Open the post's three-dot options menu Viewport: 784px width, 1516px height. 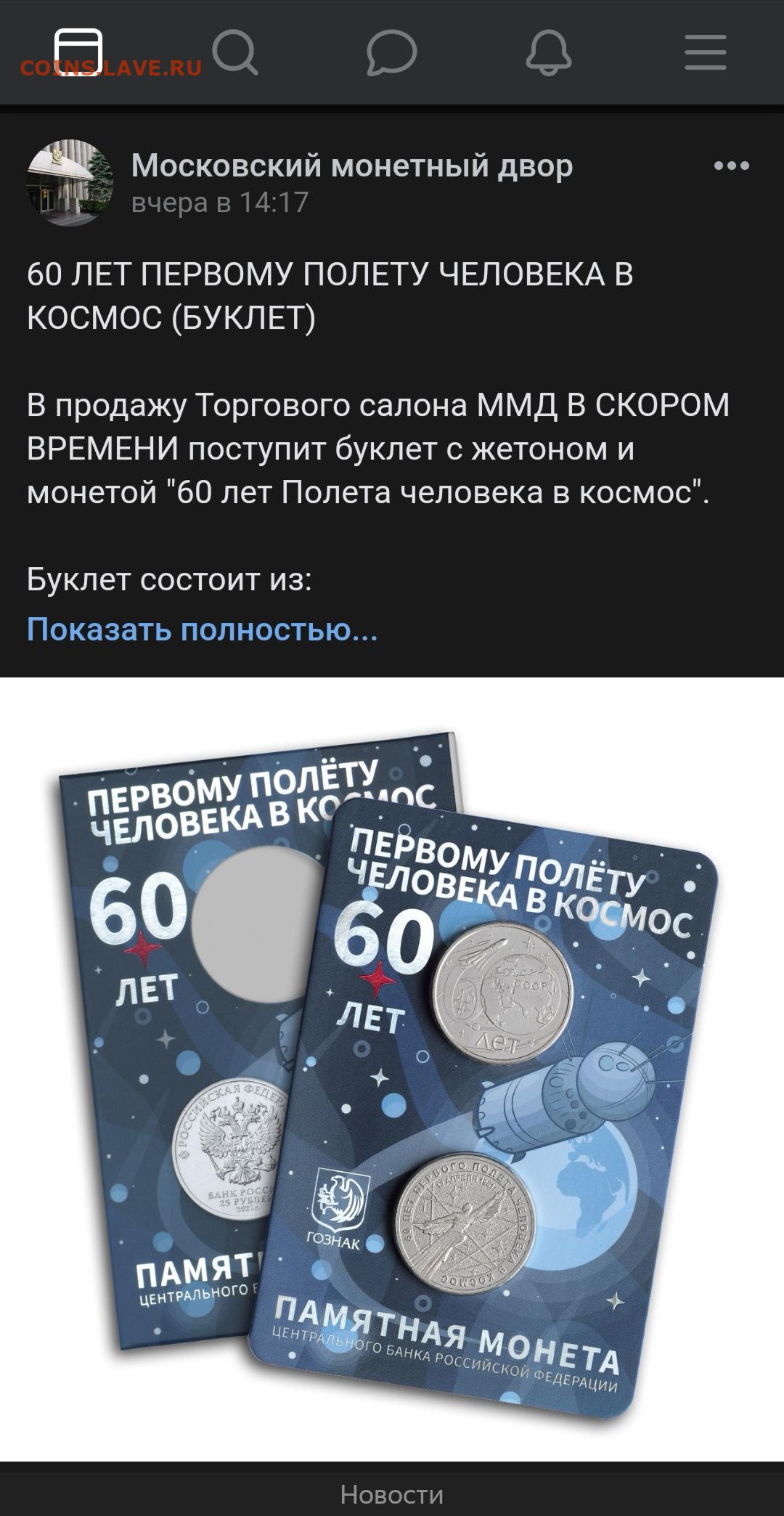click(x=731, y=166)
